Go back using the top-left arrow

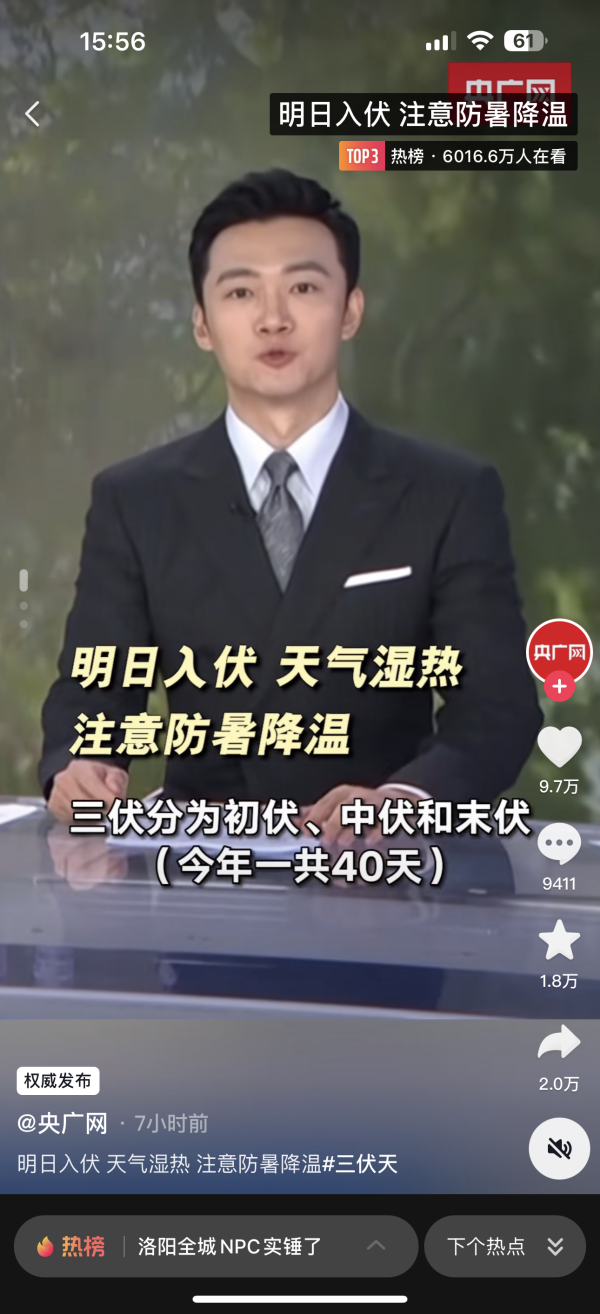[32, 114]
